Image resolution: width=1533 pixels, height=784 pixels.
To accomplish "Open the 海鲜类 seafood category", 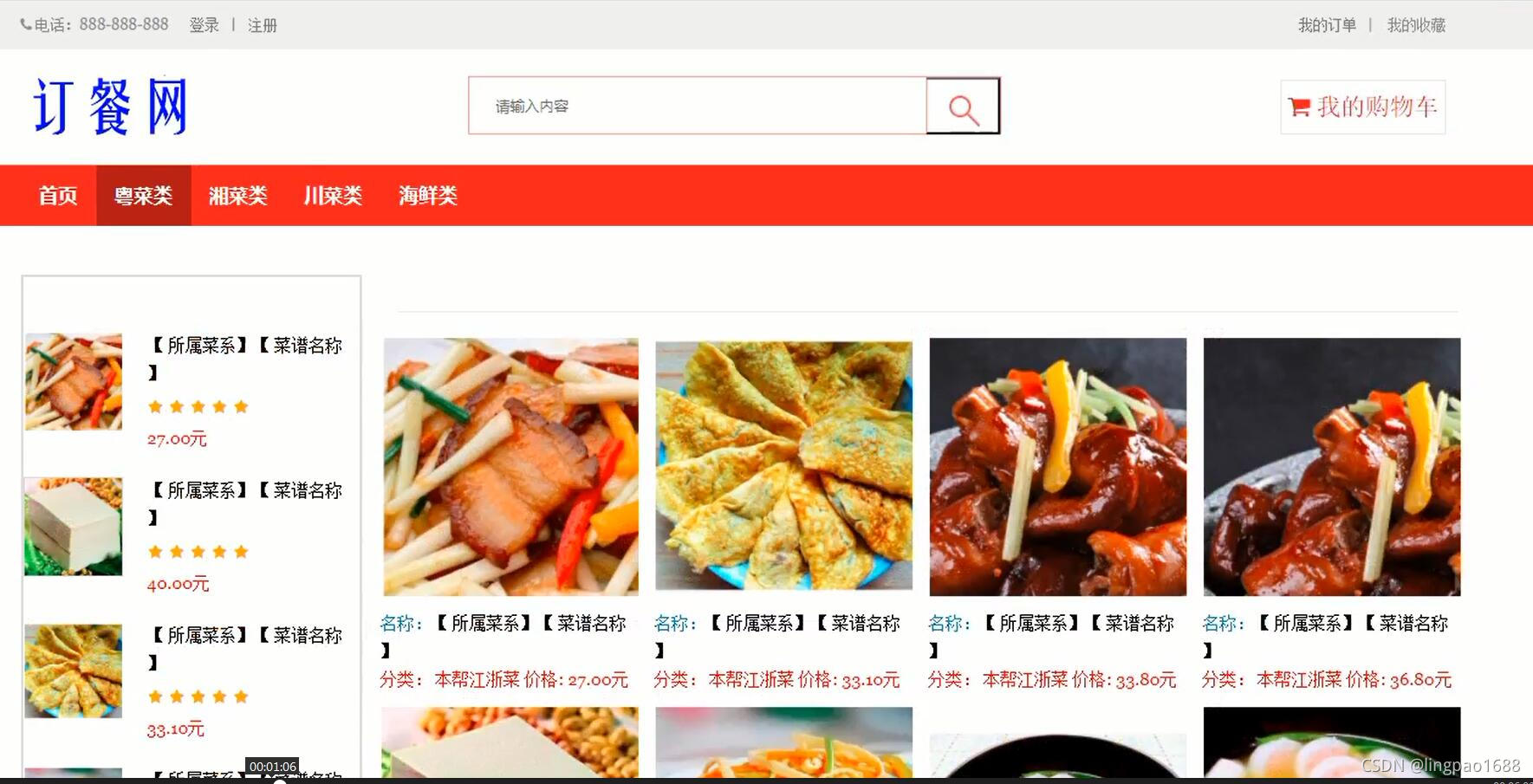I will [427, 196].
